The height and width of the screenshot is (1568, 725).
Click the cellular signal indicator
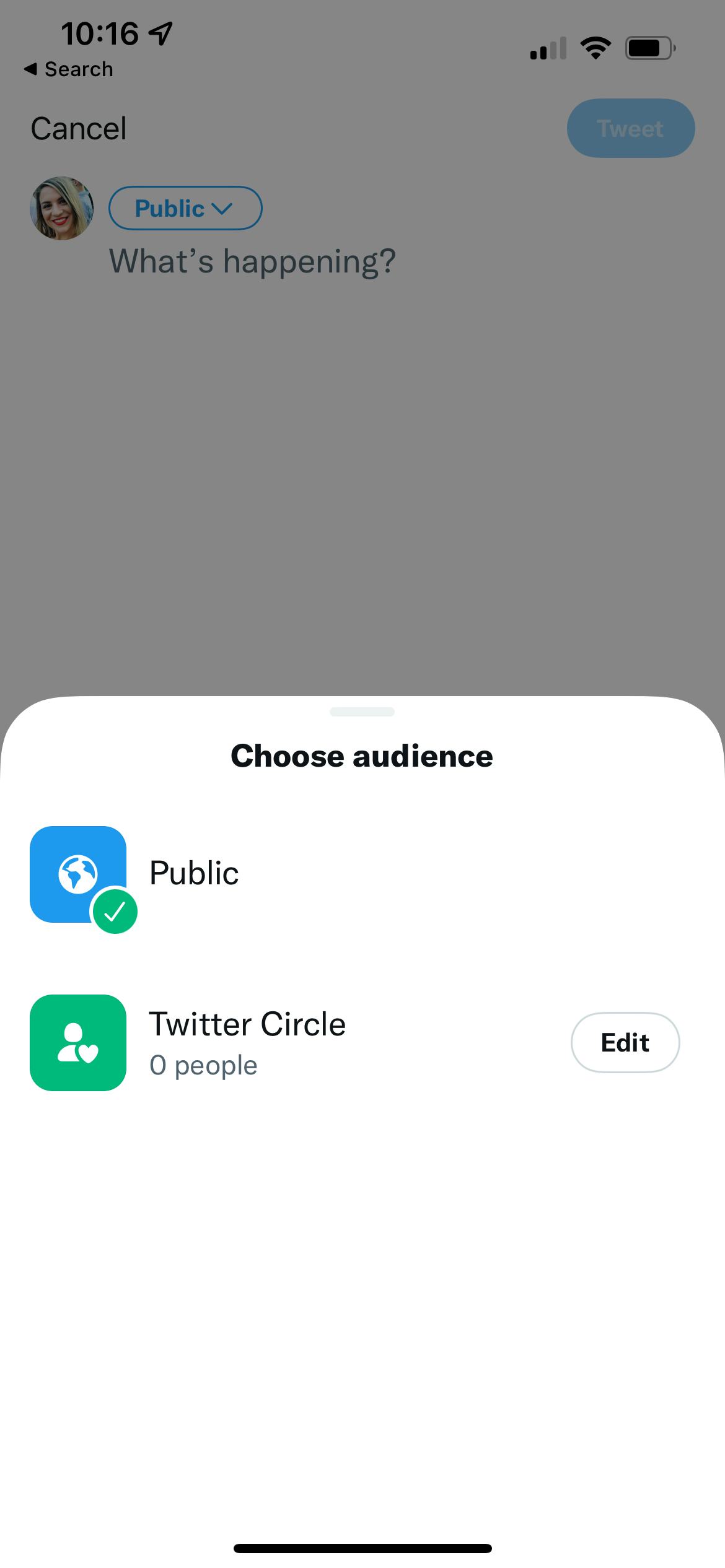click(548, 48)
